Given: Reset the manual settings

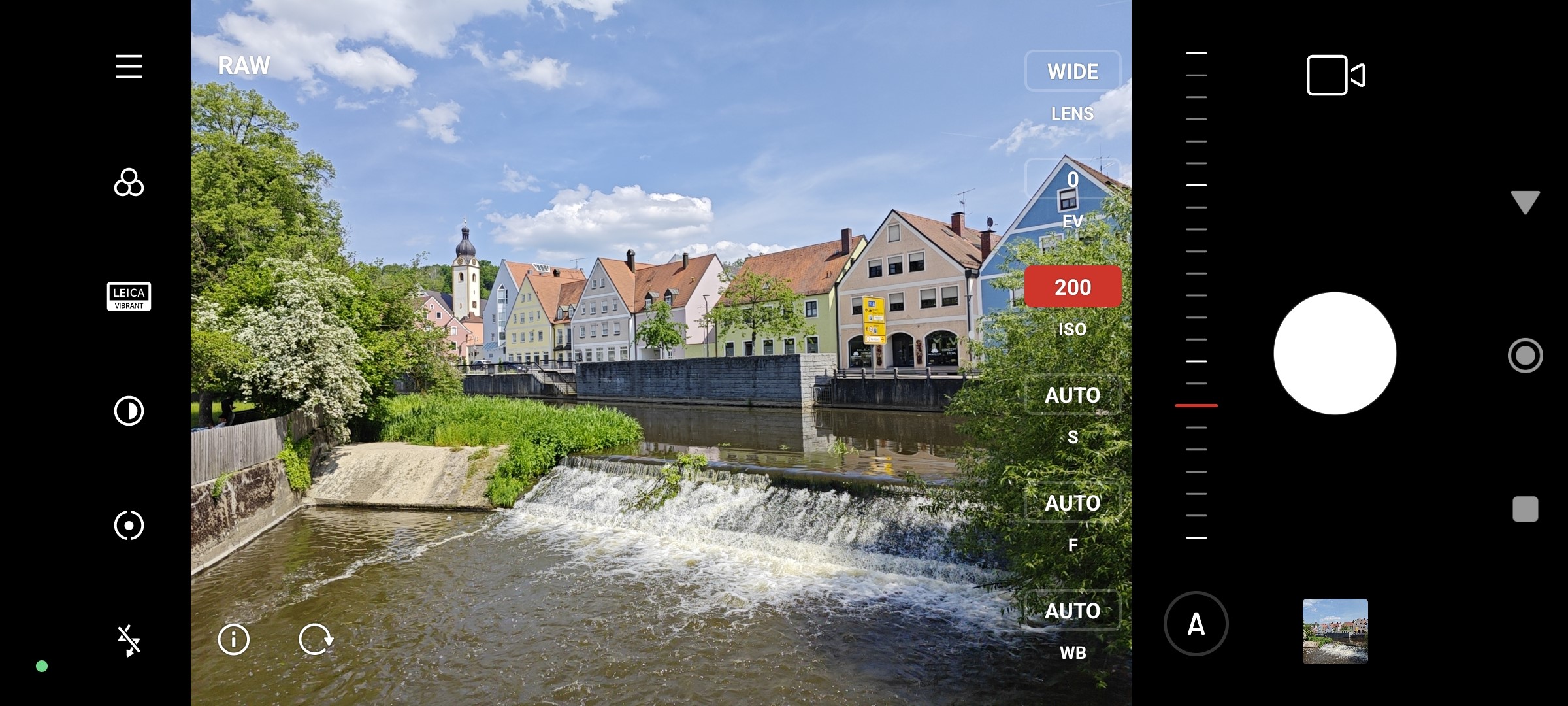Looking at the screenshot, I should click(316, 639).
